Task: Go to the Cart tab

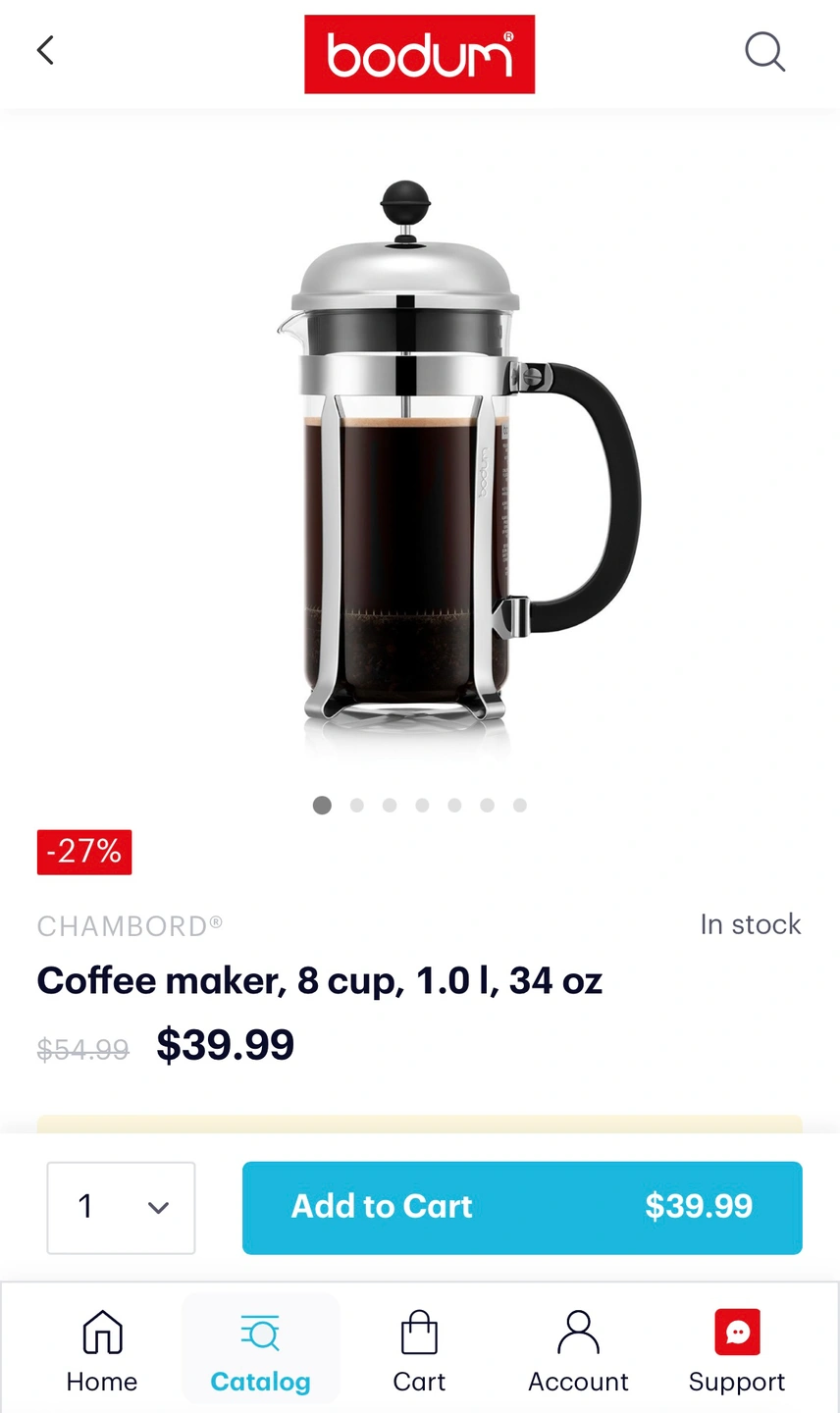Action: (419, 1352)
